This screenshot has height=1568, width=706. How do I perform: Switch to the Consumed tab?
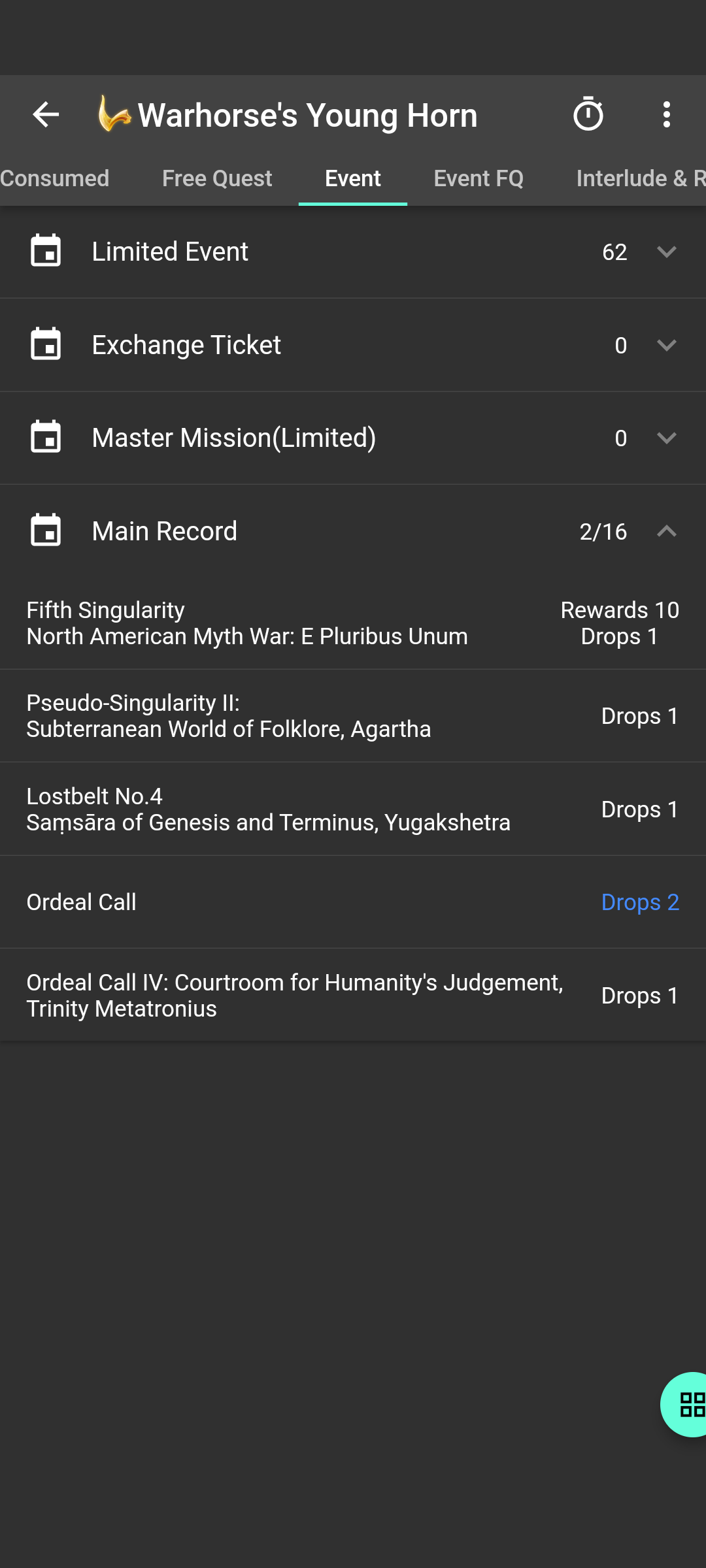[x=55, y=178]
